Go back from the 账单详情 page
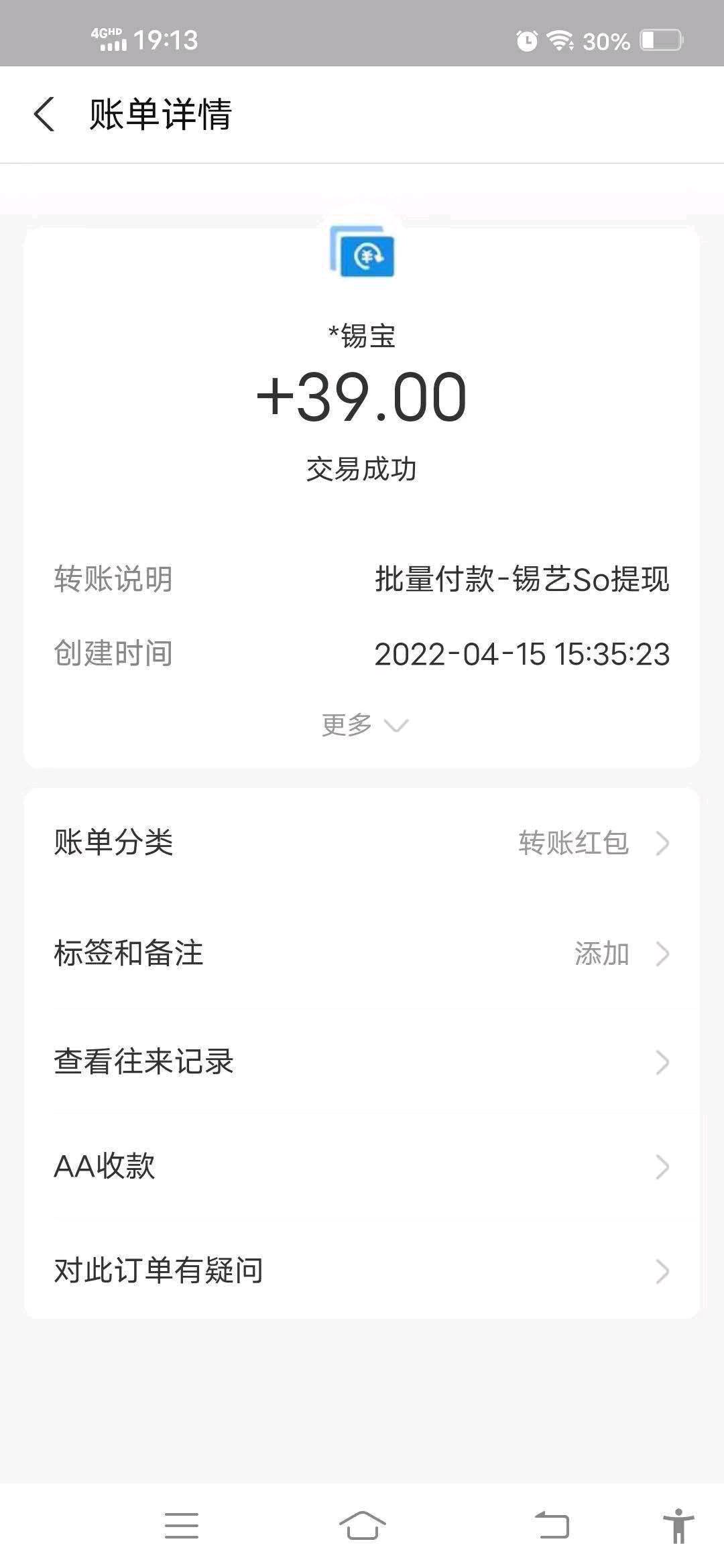724x1568 pixels. point(44,115)
